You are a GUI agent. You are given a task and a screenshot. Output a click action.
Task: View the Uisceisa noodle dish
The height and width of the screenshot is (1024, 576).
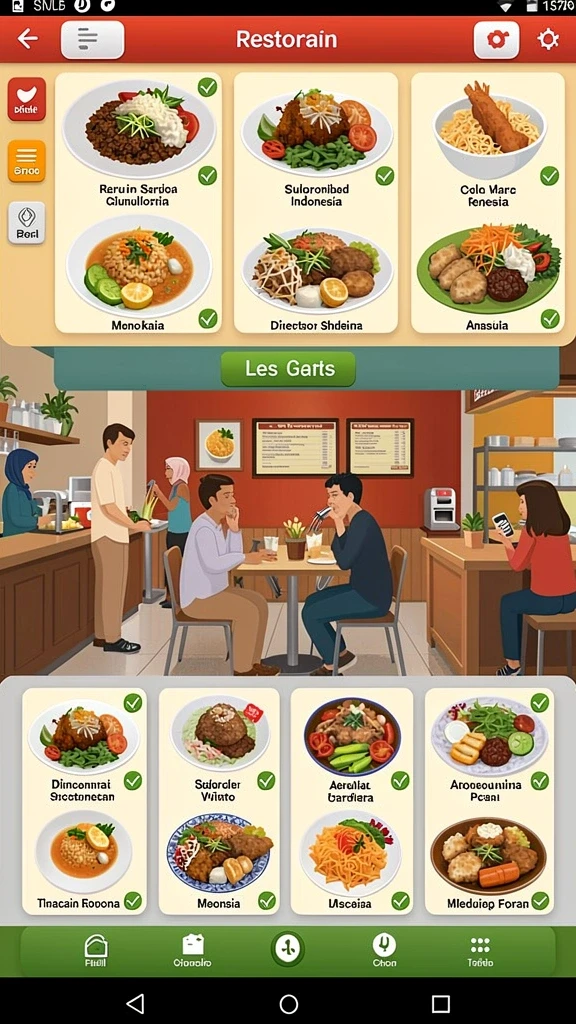click(351, 862)
